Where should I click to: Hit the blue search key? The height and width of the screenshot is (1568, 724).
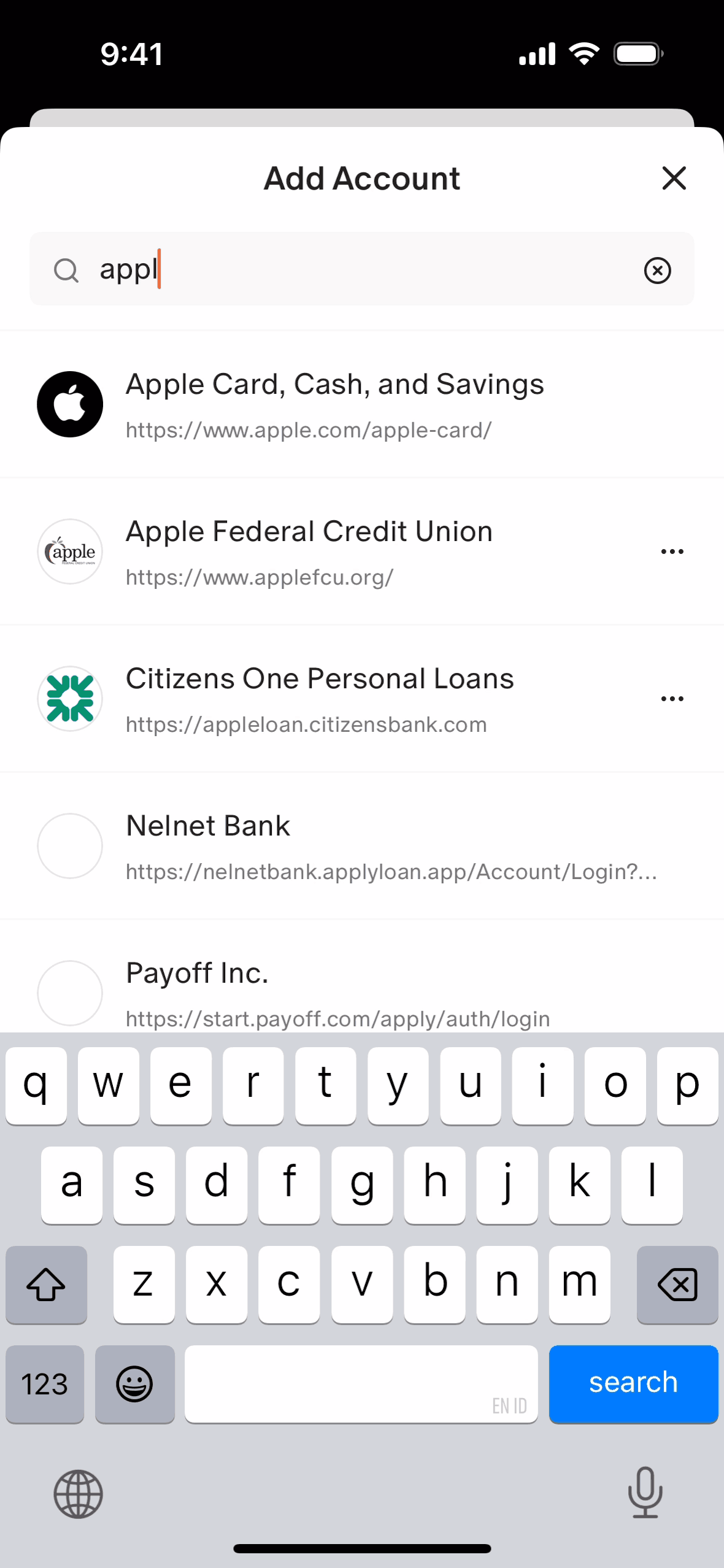coord(633,1383)
